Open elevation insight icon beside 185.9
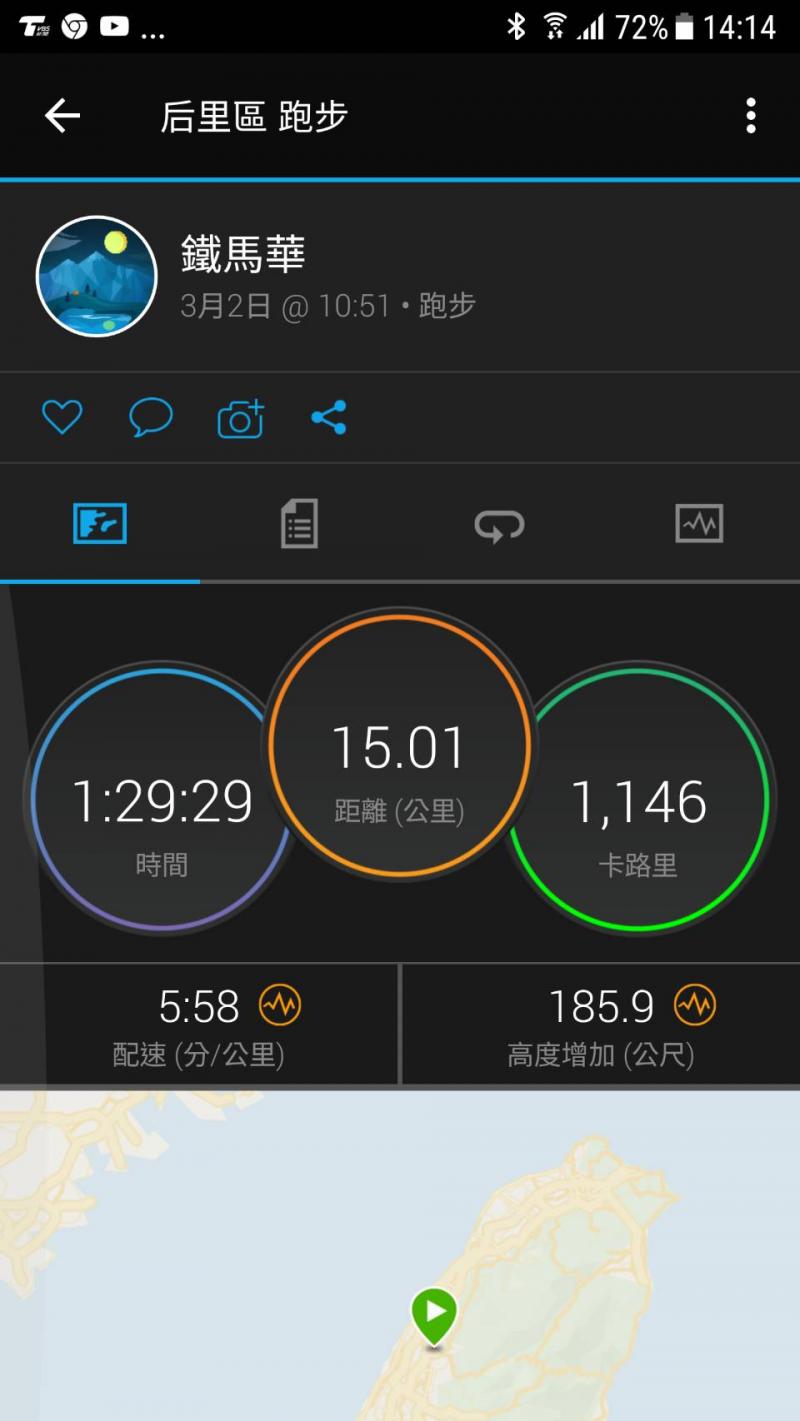The image size is (800, 1421). (x=695, y=1006)
